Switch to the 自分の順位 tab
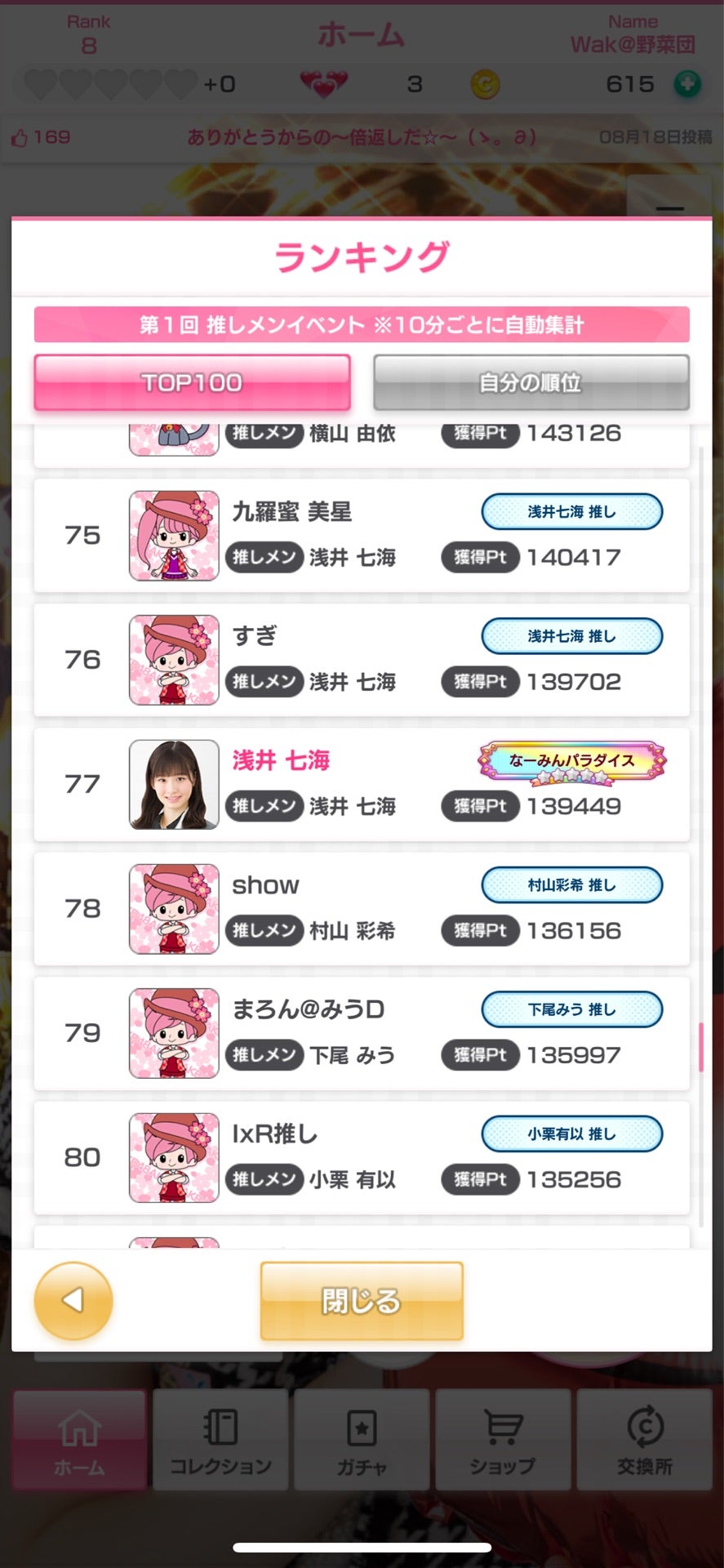The width and height of the screenshot is (724, 1568). pos(531,382)
